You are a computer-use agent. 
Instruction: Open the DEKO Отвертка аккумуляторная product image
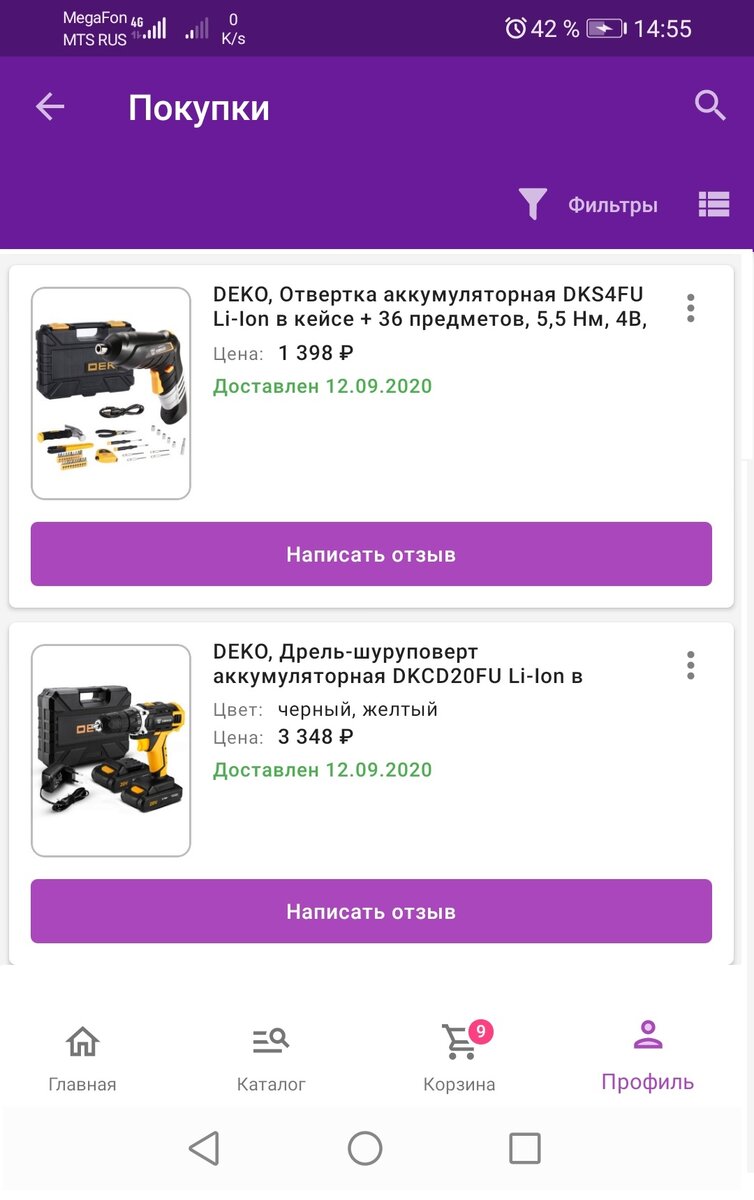pyautogui.click(x=111, y=393)
